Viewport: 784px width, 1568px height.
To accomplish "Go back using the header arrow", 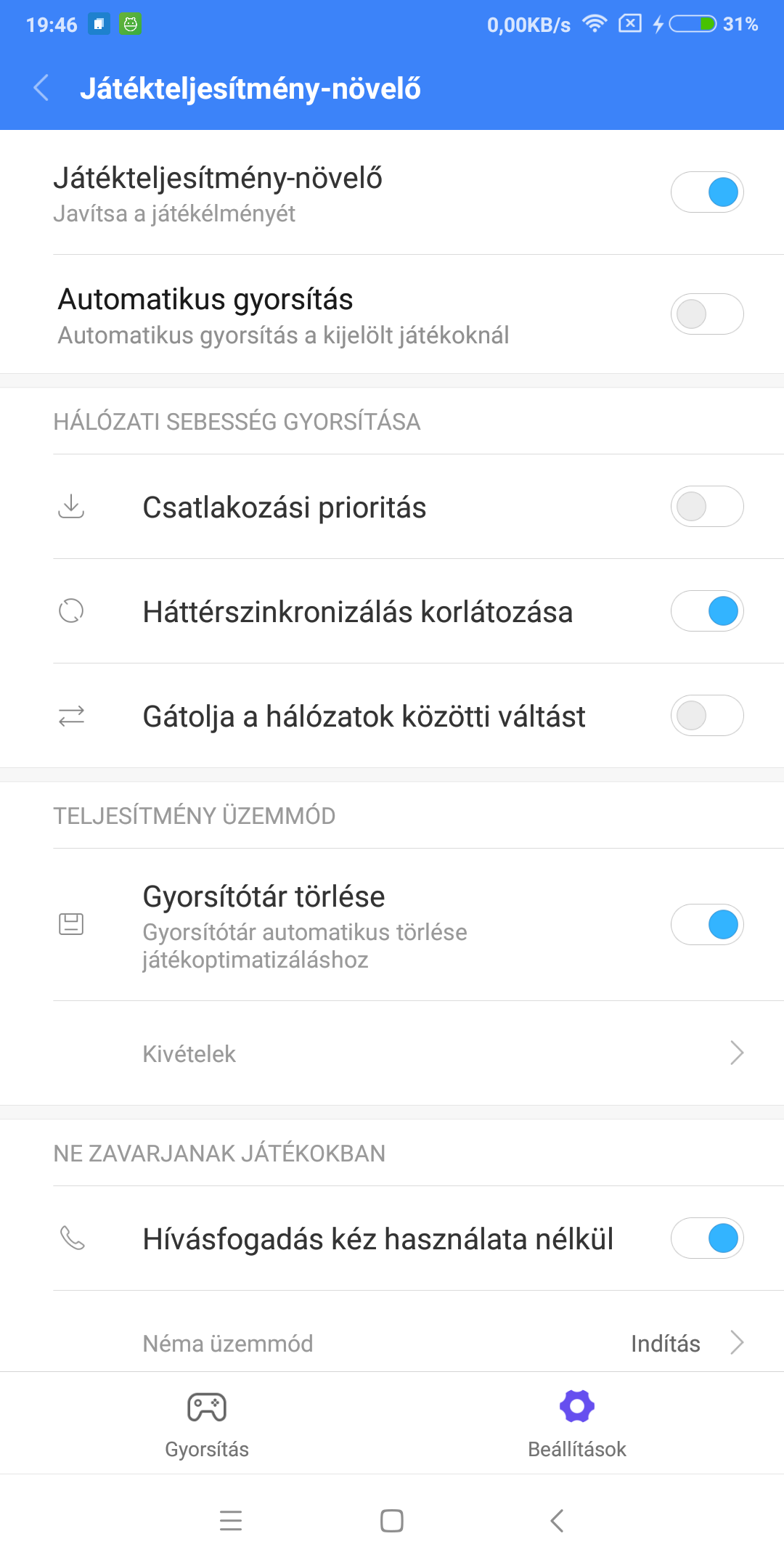I will 41,89.
